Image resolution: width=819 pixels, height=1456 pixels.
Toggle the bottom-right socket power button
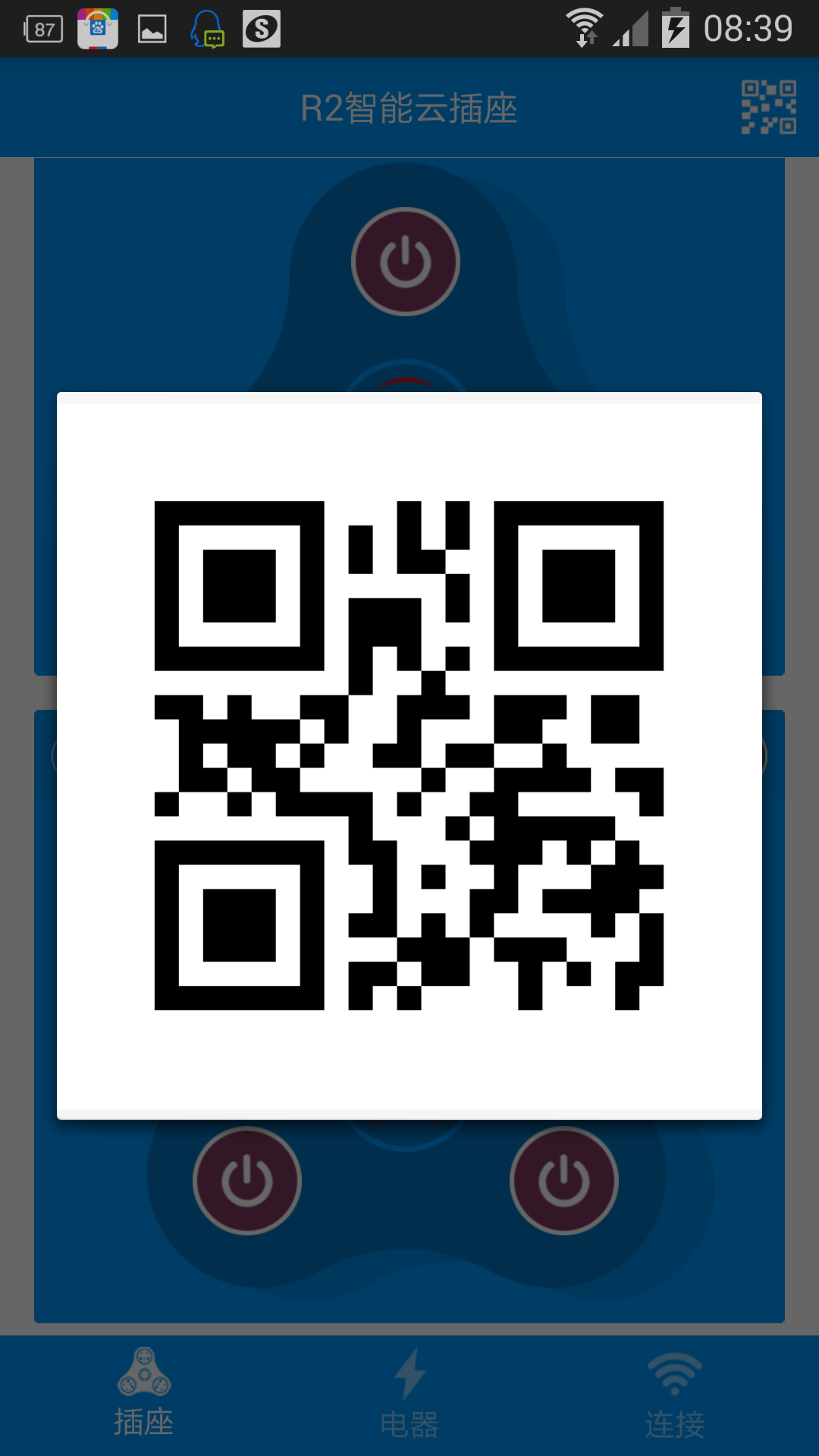[564, 1181]
